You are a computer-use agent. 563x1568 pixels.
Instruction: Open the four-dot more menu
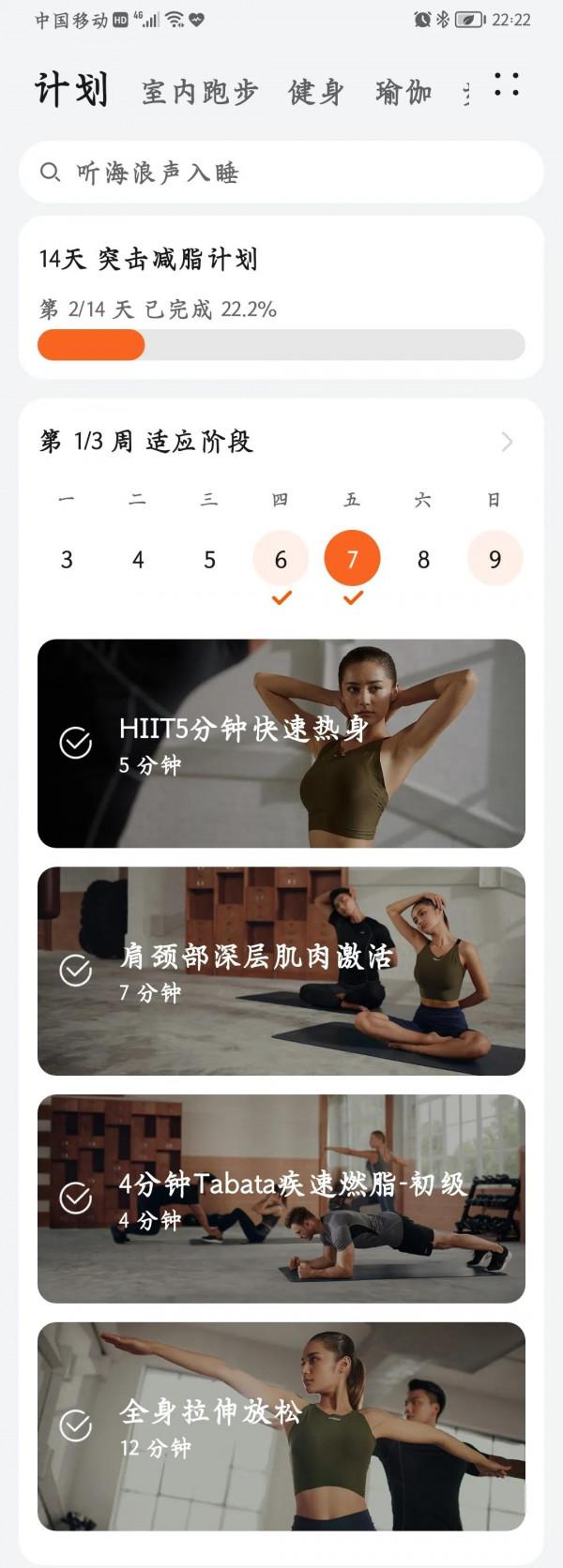tap(506, 84)
